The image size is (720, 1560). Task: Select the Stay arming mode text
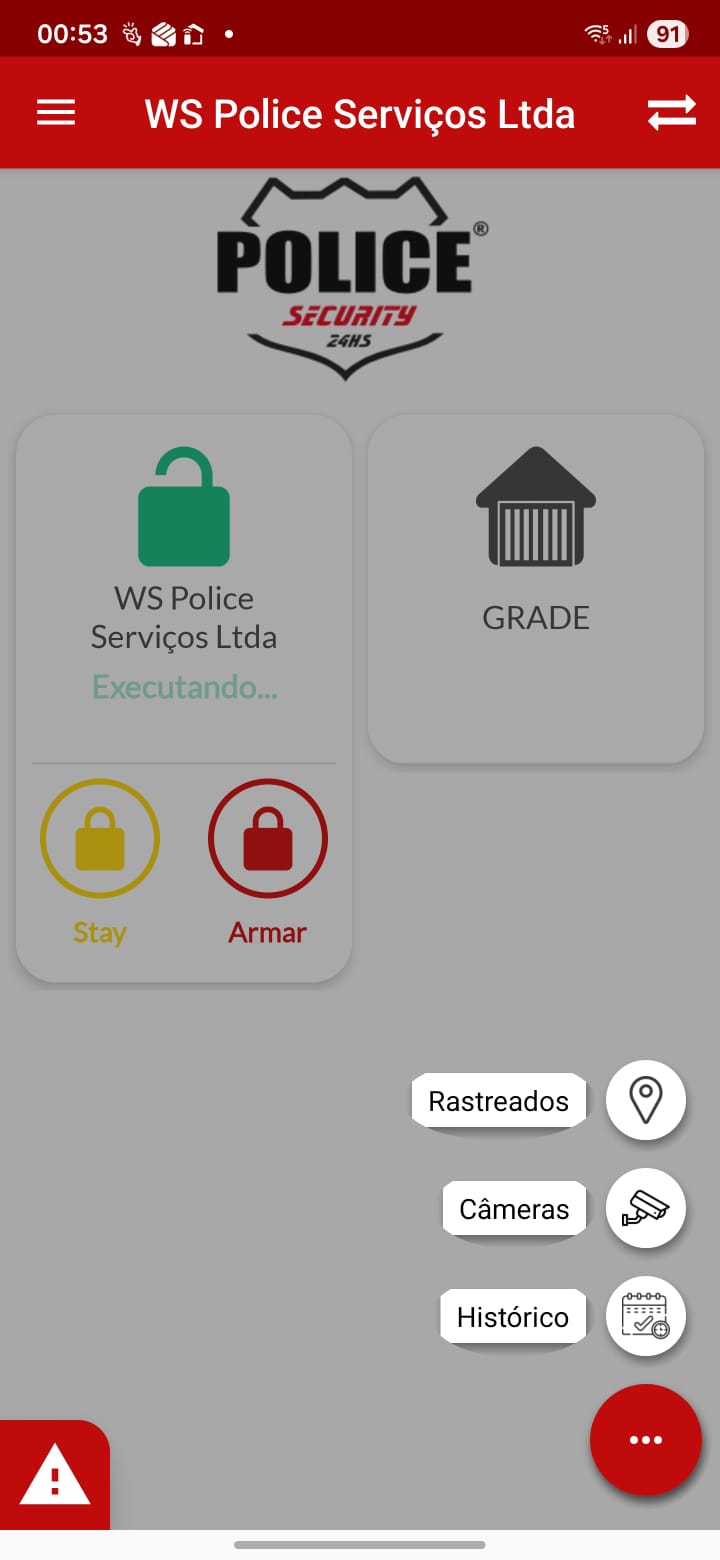[x=99, y=932]
